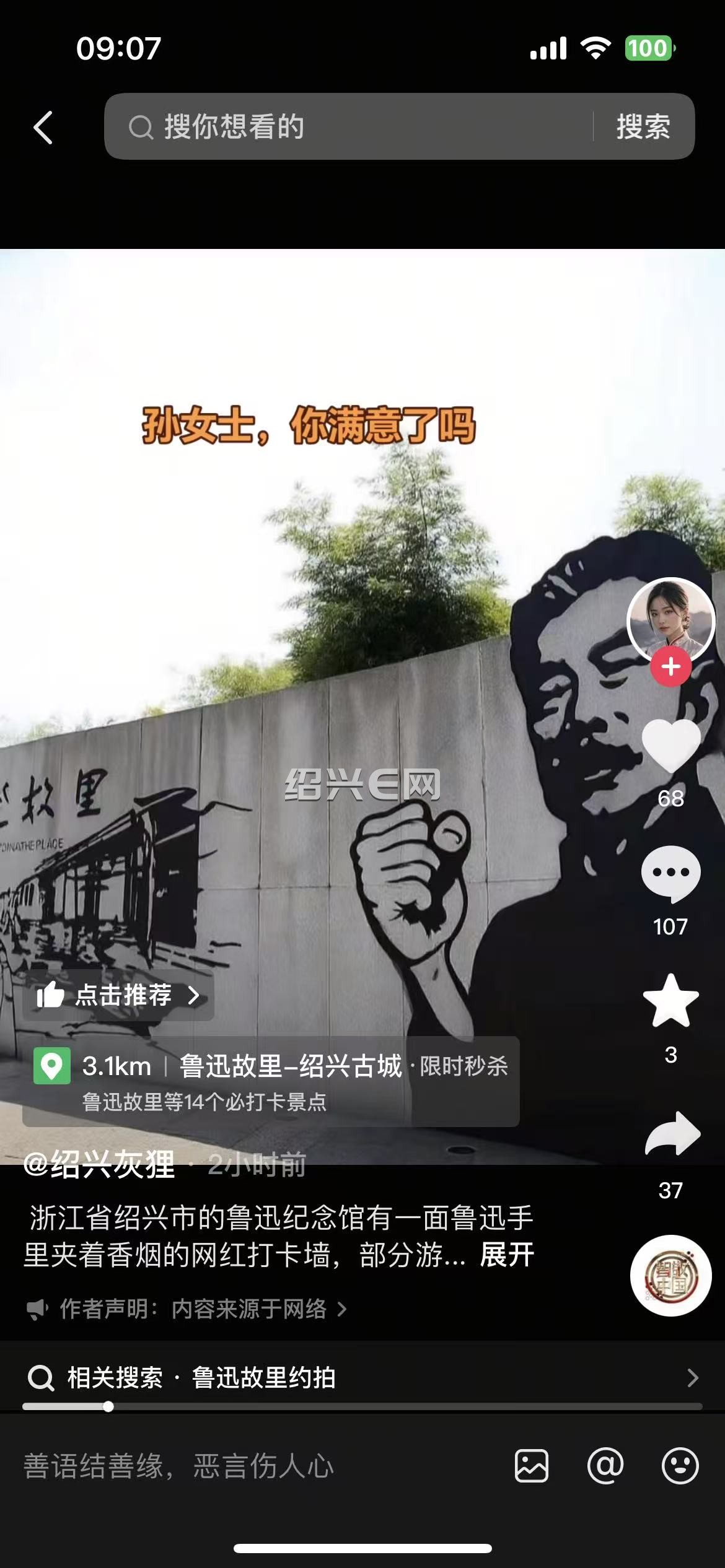Go back using the top-left arrow
The height and width of the screenshot is (1568, 725).
coord(43,128)
